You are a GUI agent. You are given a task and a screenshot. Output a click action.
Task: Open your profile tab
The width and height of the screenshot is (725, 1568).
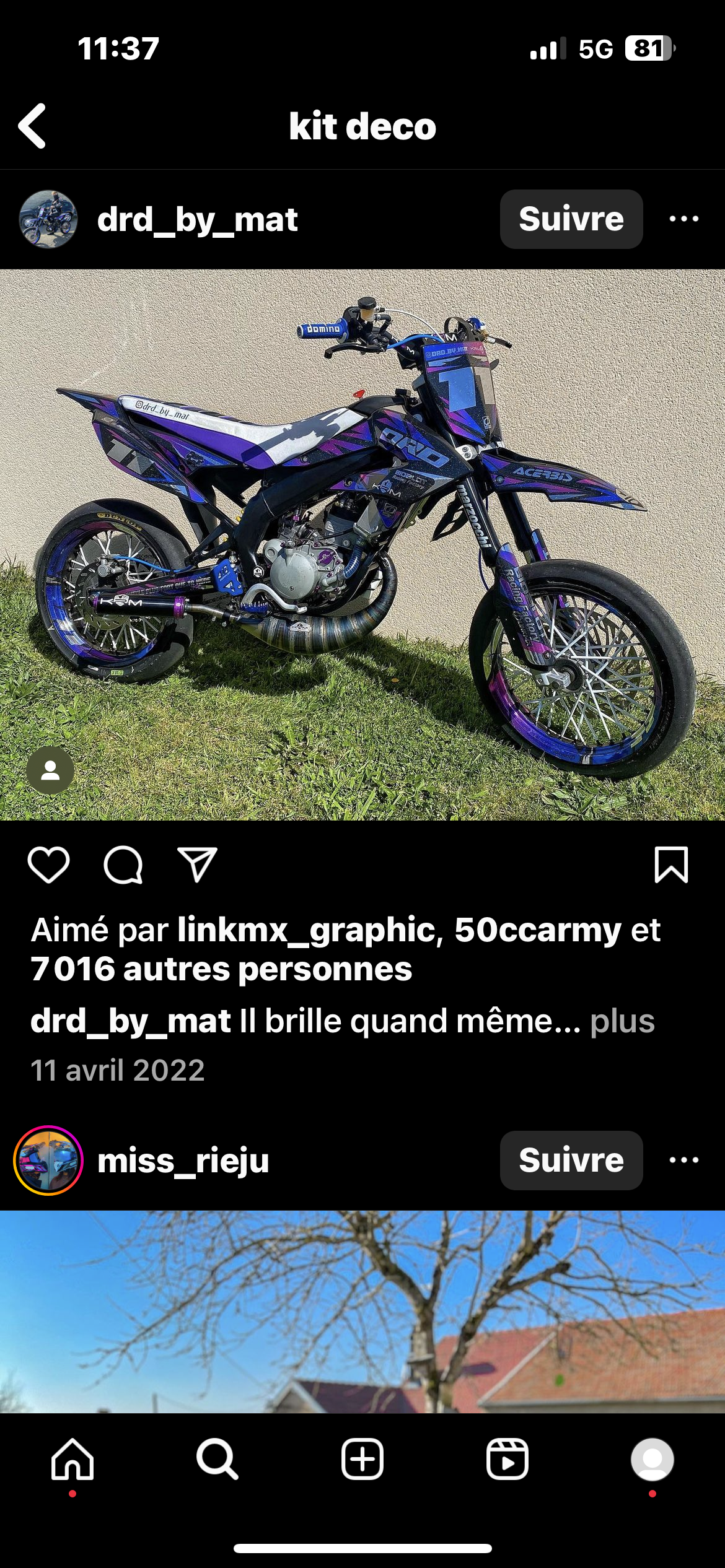652,1459
